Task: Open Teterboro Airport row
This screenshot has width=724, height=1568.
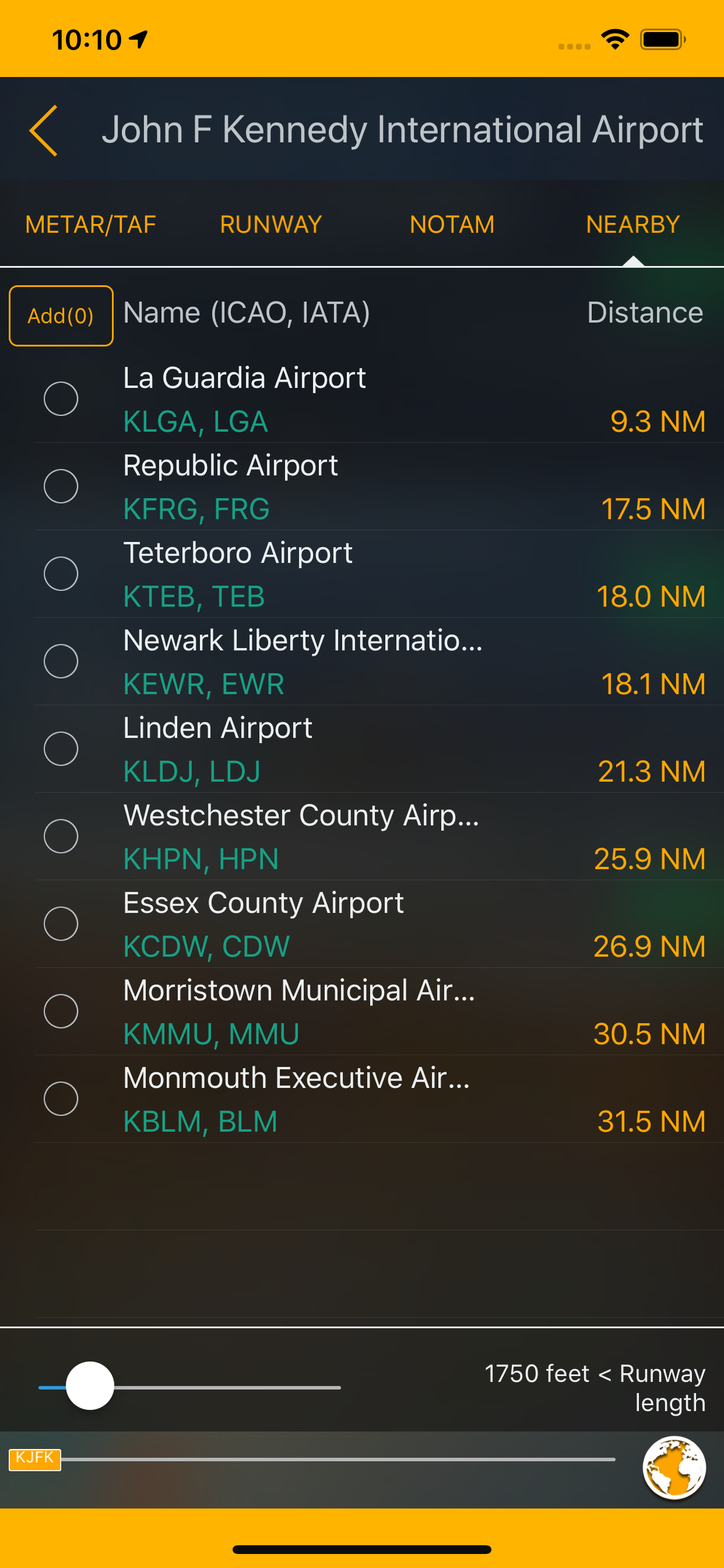Action: 378,574
